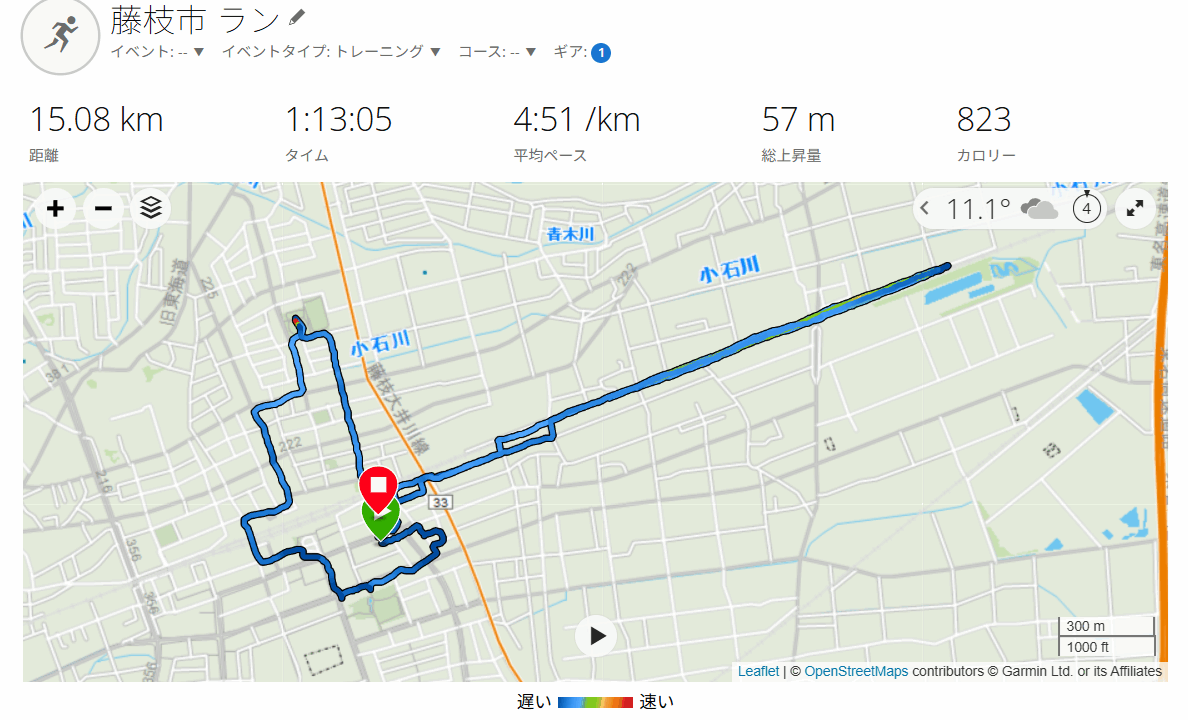Collapse the weather panel with the arrow
The height and width of the screenshot is (720, 1188).
click(925, 208)
